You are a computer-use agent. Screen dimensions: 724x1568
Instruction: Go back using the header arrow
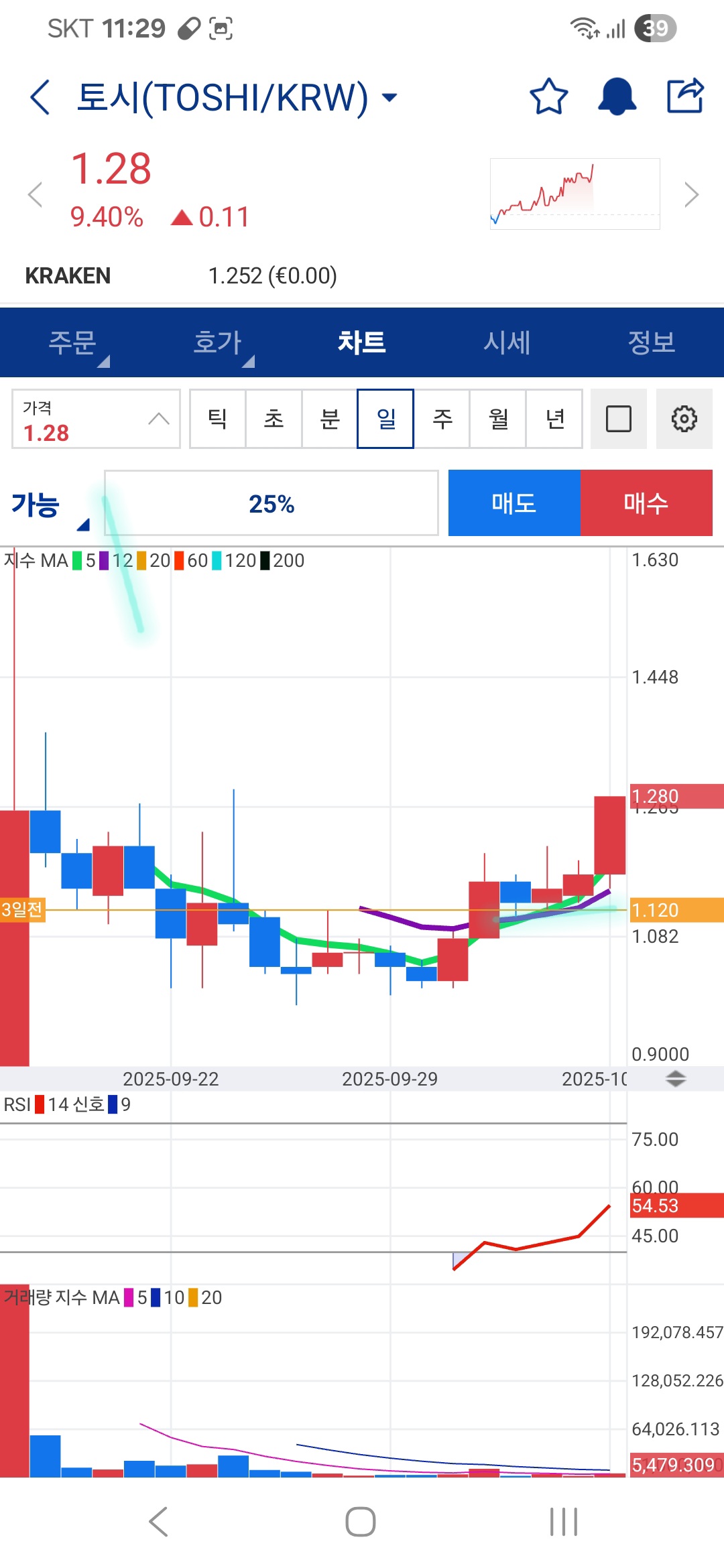pyautogui.click(x=40, y=97)
